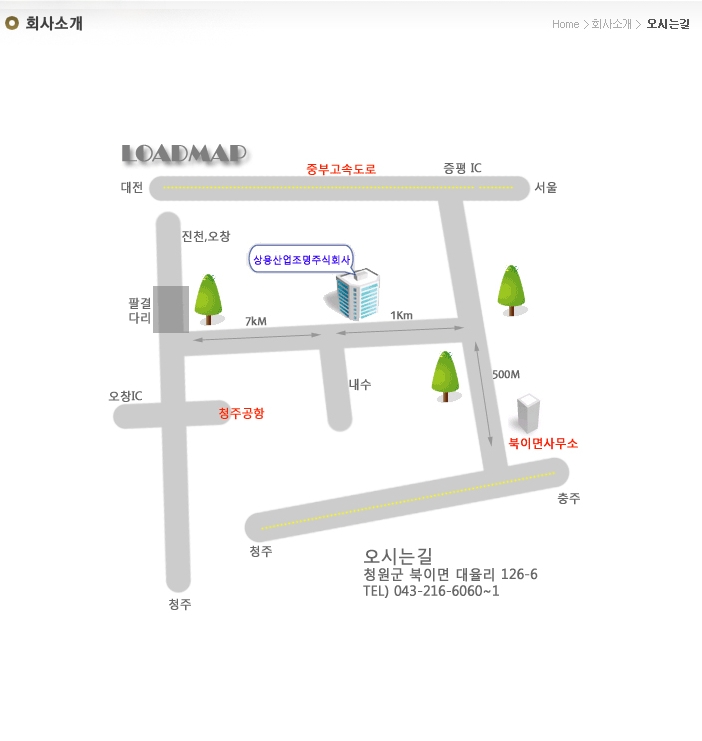702x741 pixels.
Task: Go to Home in the breadcrumb
Action: pos(565,24)
